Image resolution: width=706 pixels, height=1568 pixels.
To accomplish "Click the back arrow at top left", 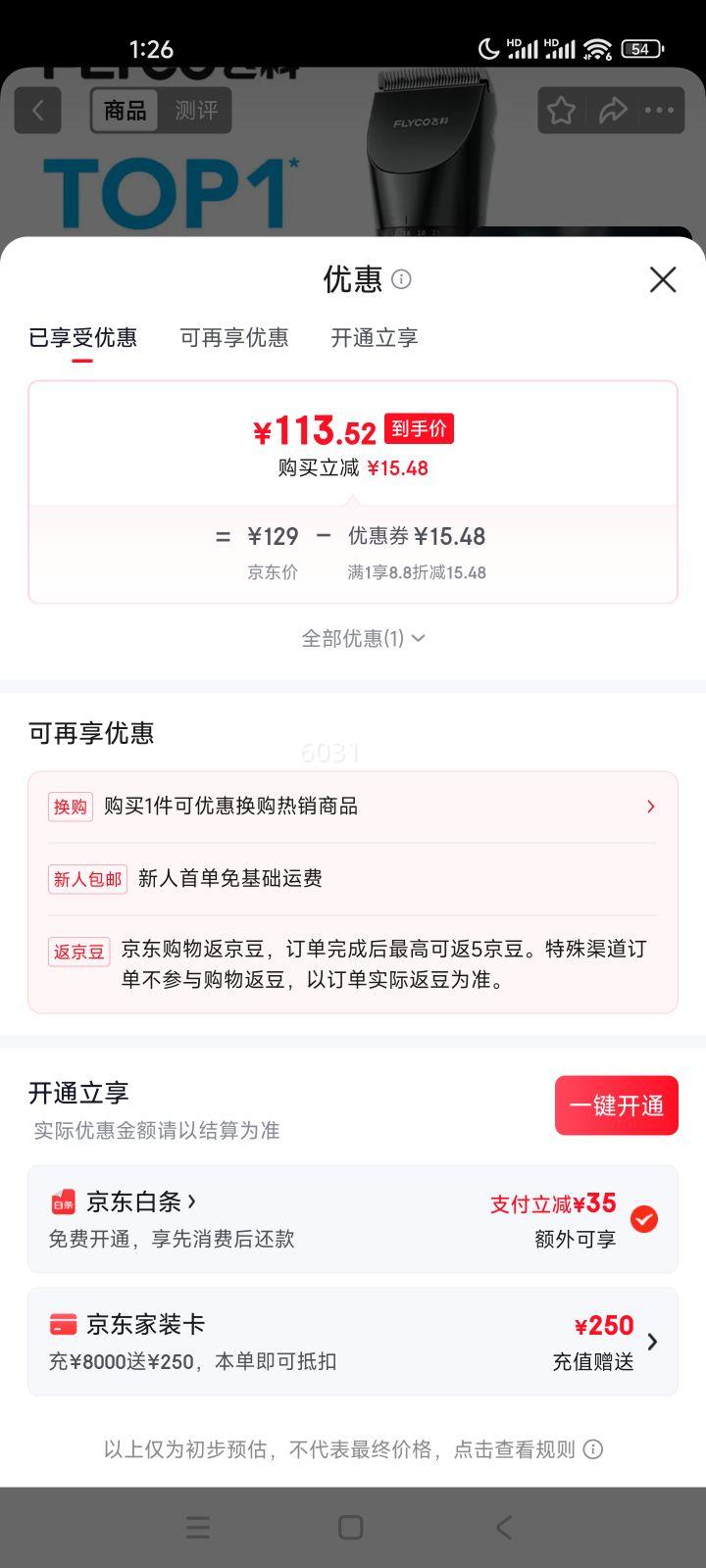I will (38, 110).
